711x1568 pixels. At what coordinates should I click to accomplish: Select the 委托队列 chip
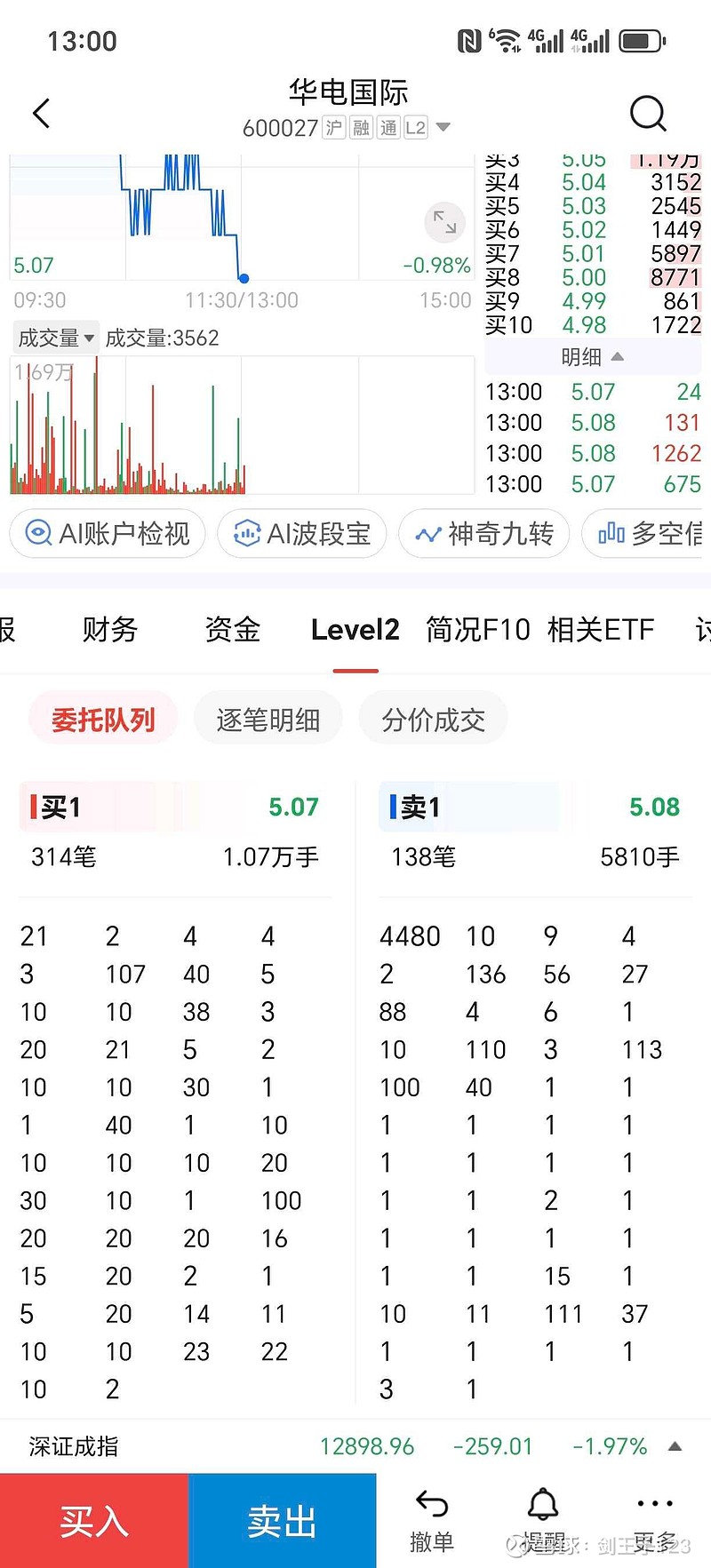[x=103, y=720]
